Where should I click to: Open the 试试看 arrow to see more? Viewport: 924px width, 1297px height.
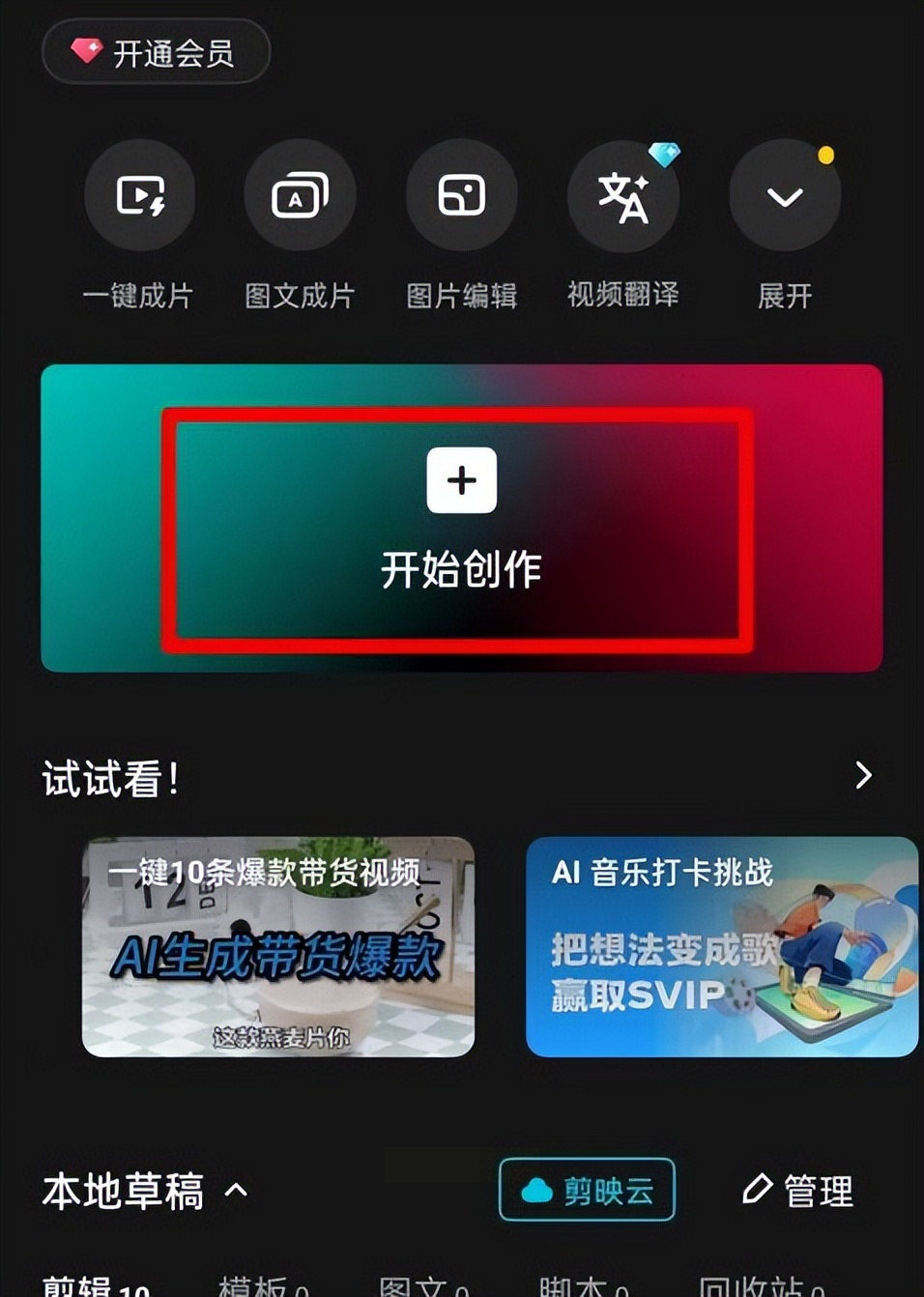(863, 775)
